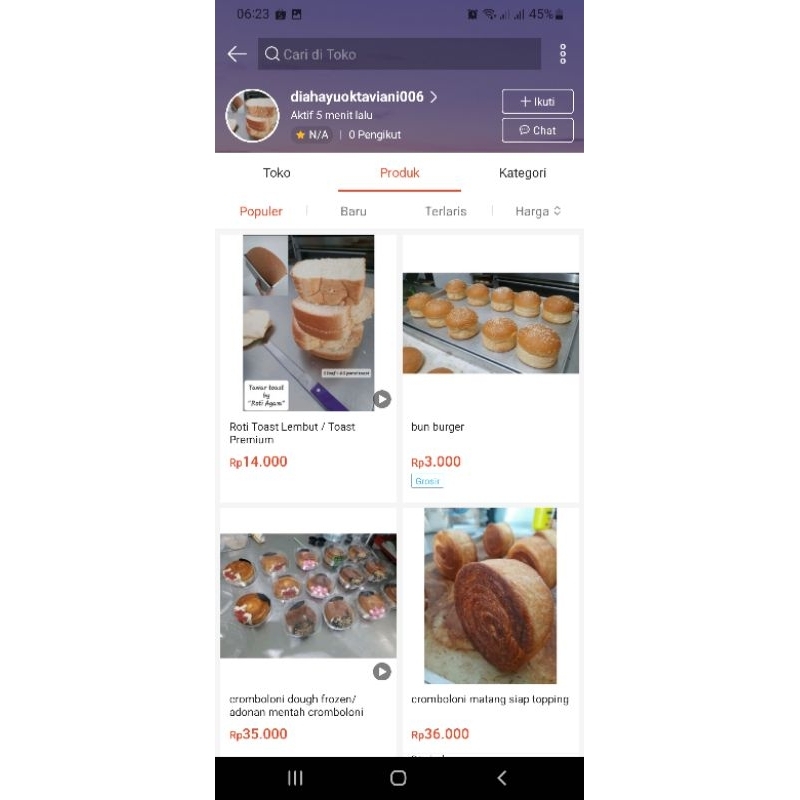800x800 pixels.
Task: Tap the system home button
Action: pyautogui.click(x=398, y=778)
